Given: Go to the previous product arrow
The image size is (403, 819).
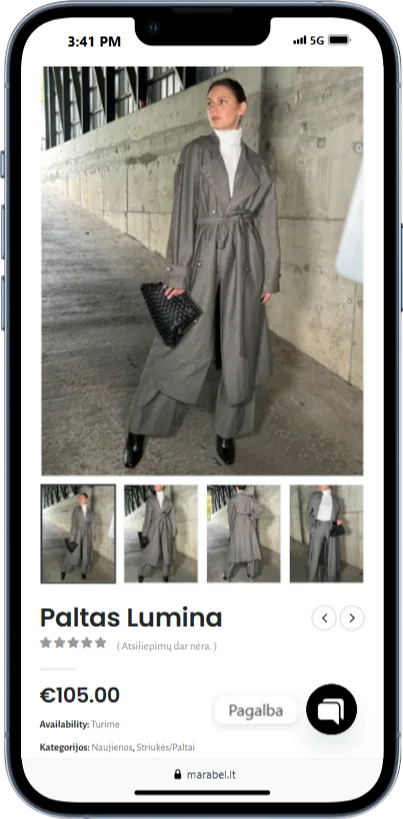Looking at the screenshot, I should coord(324,618).
